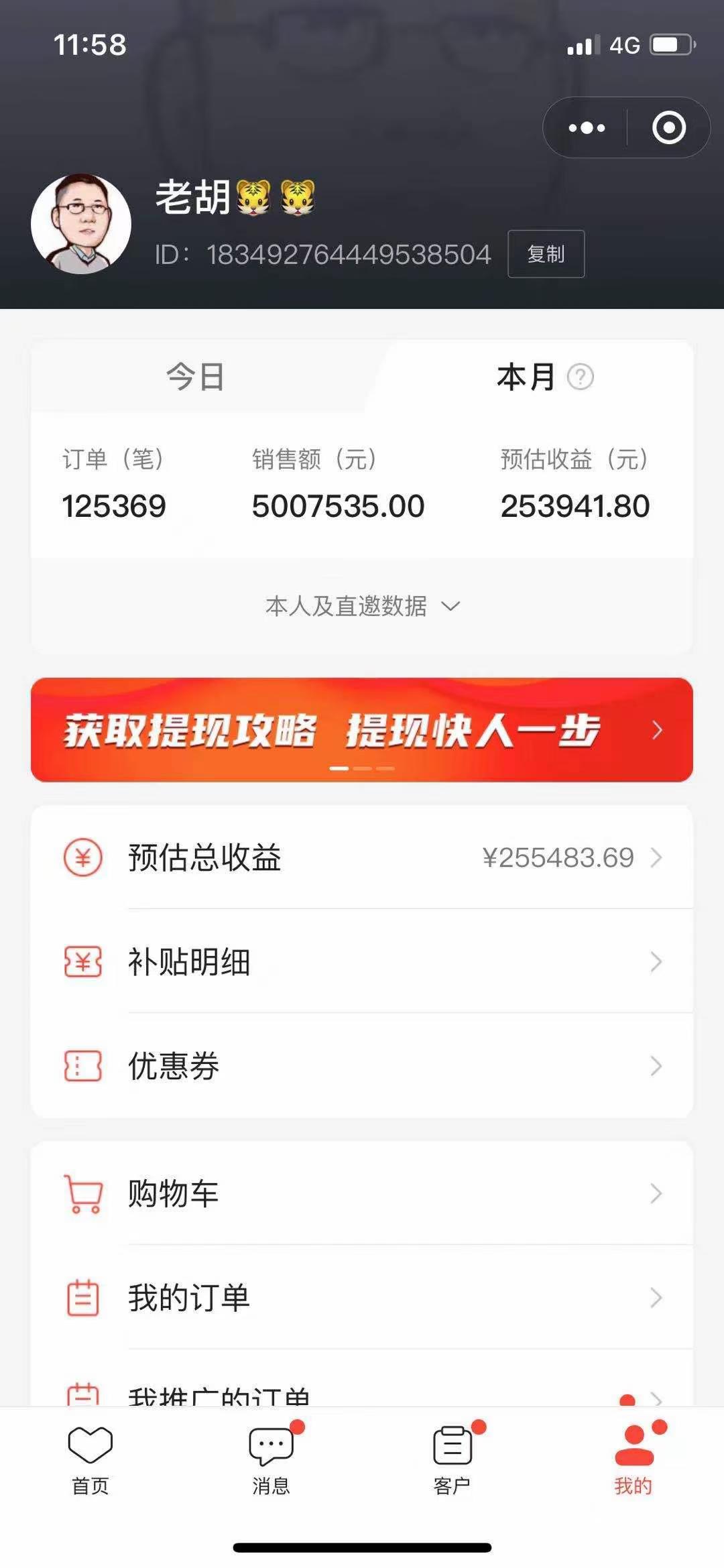Tap 复制 to copy the user ID

point(546,254)
